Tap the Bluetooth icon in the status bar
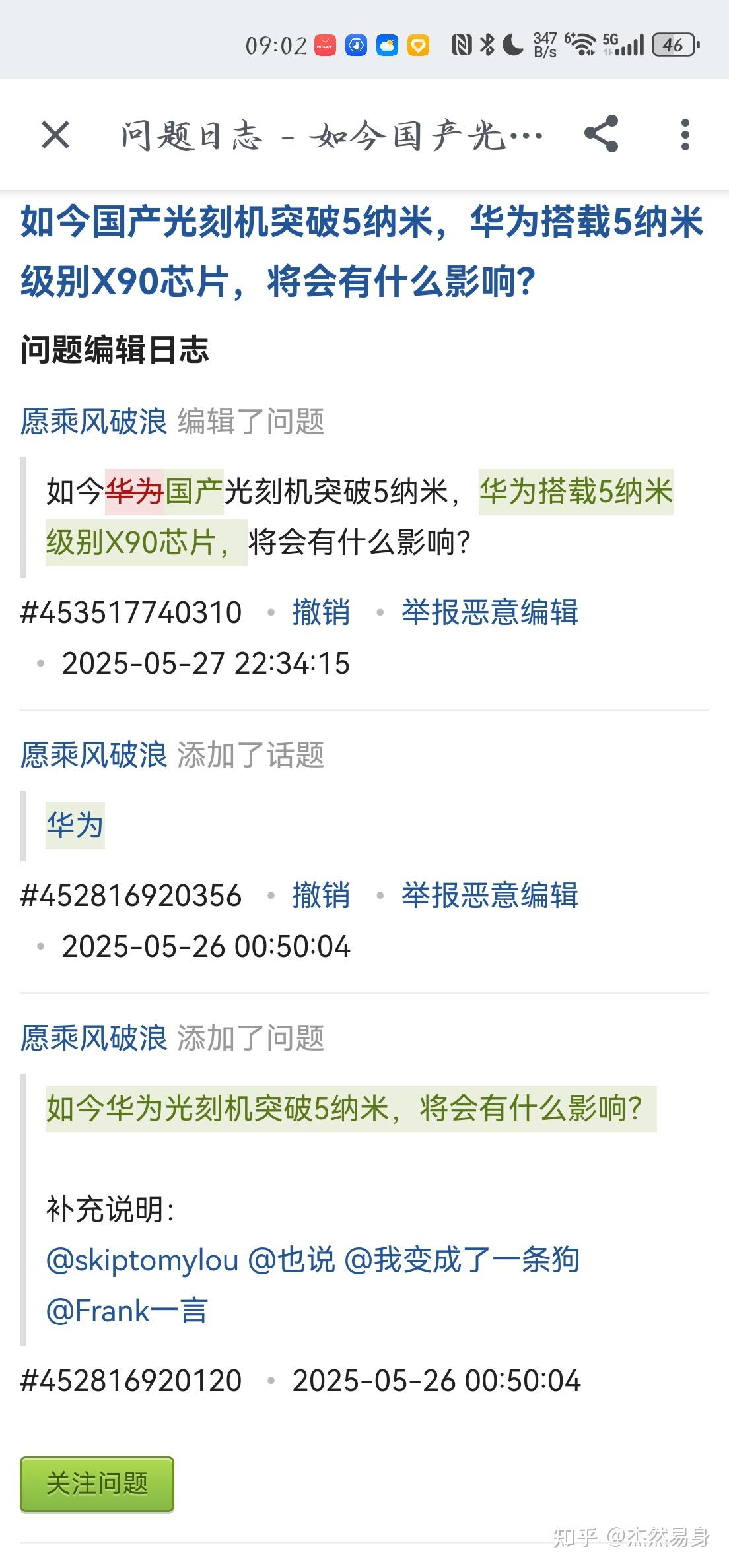The image size is (729, 1568). 487,44
